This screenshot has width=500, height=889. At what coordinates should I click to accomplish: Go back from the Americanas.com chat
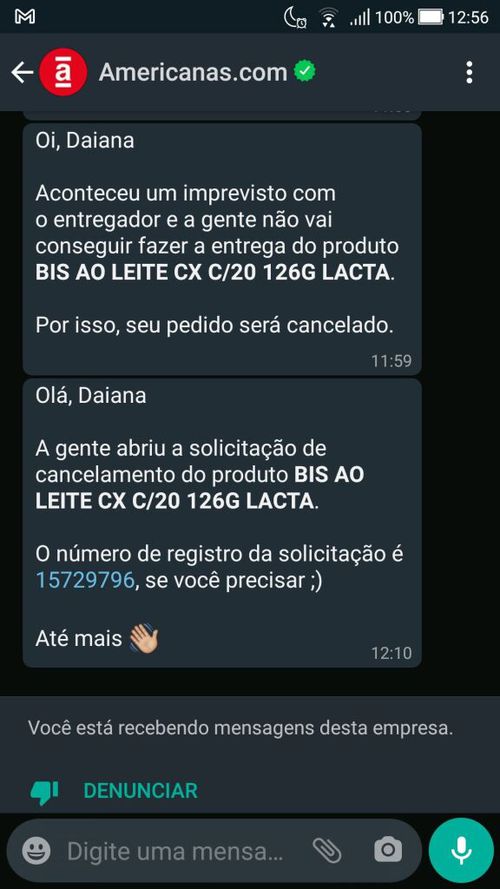pos(22,73)
